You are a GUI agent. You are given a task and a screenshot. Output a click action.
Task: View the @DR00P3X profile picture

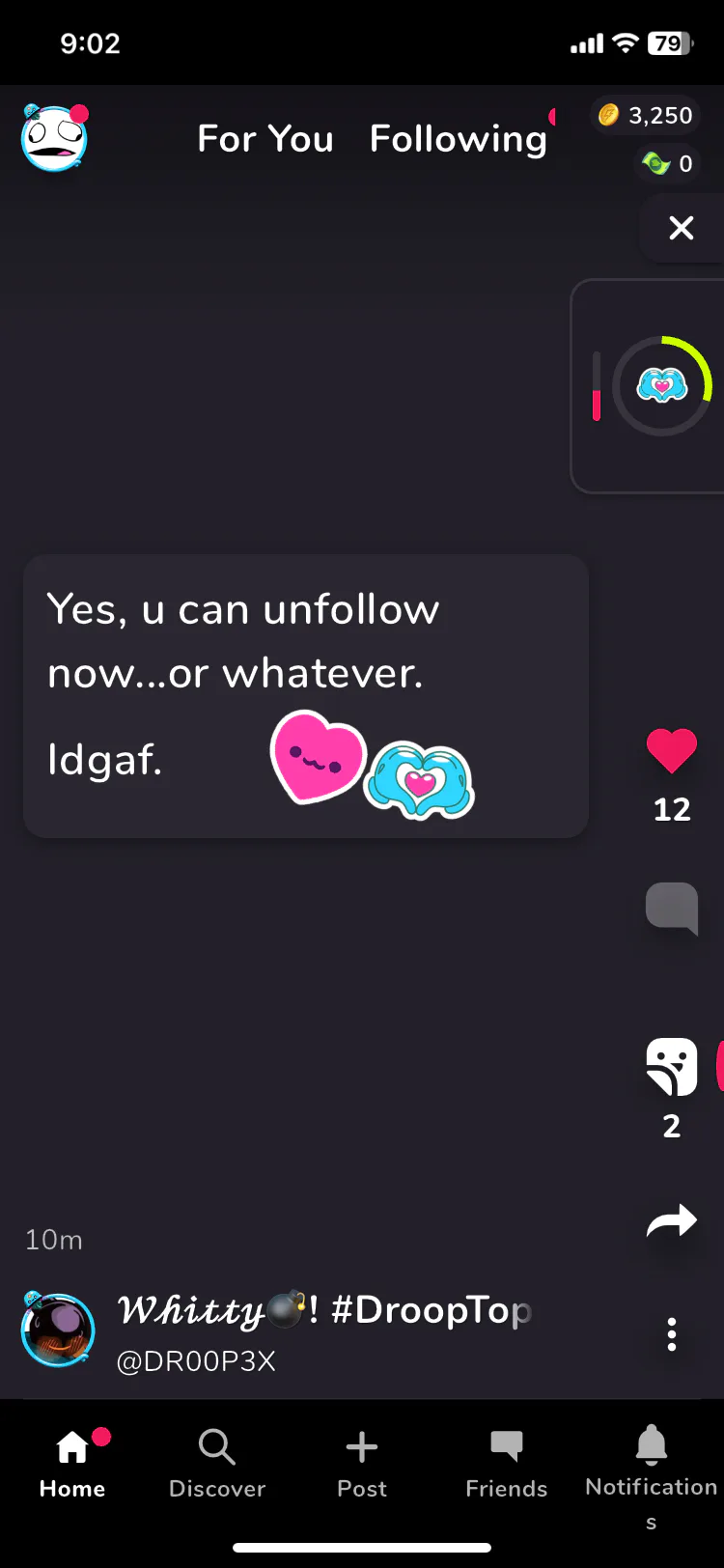click(58, 1330)
